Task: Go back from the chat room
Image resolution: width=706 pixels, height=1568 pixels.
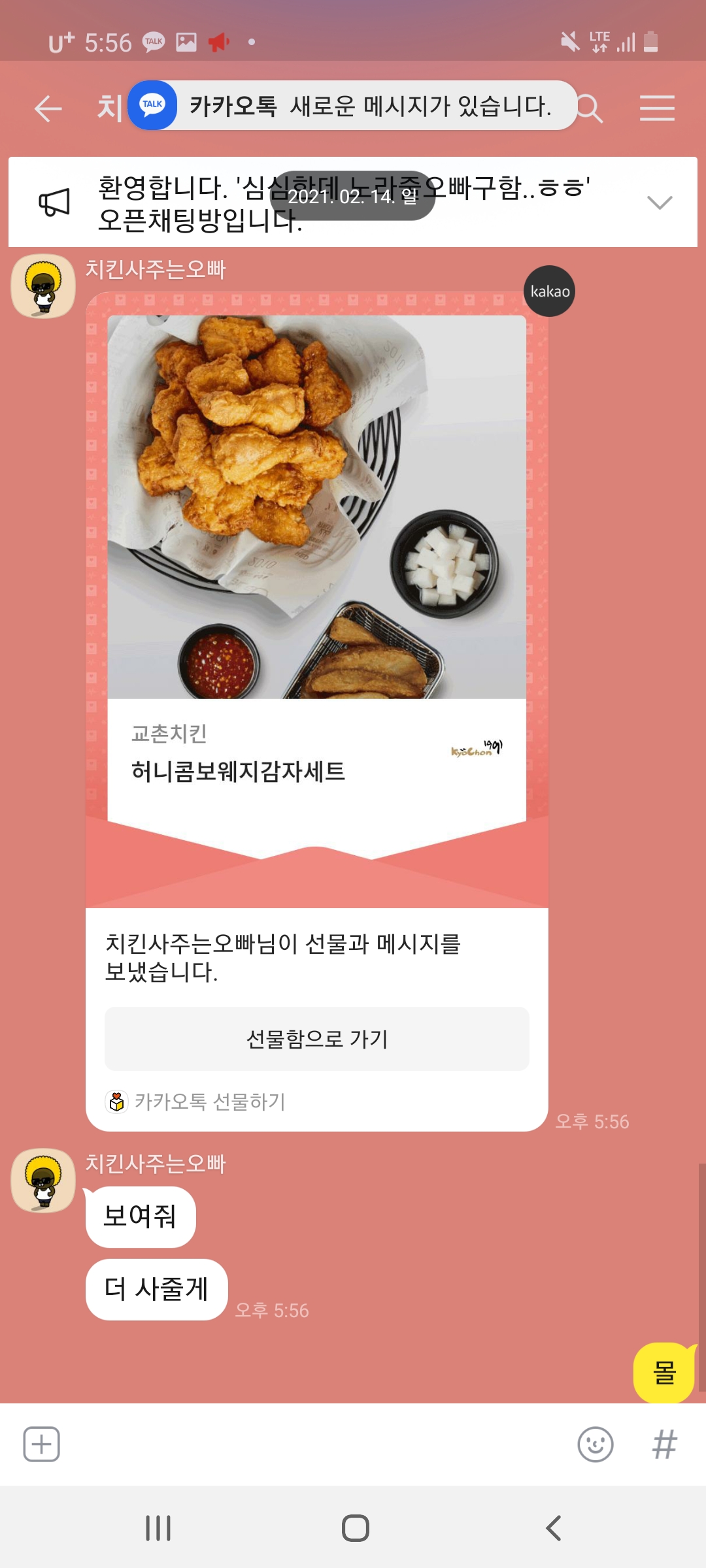Action: (48, 108)
